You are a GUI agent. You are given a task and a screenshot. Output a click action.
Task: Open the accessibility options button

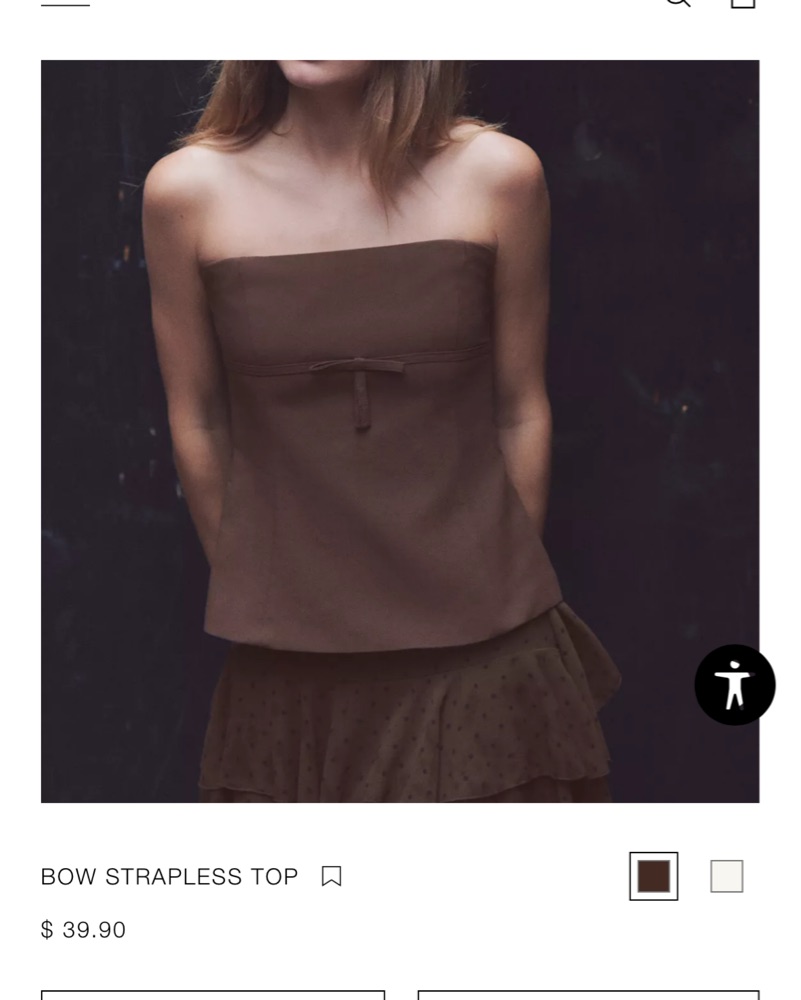735,685
